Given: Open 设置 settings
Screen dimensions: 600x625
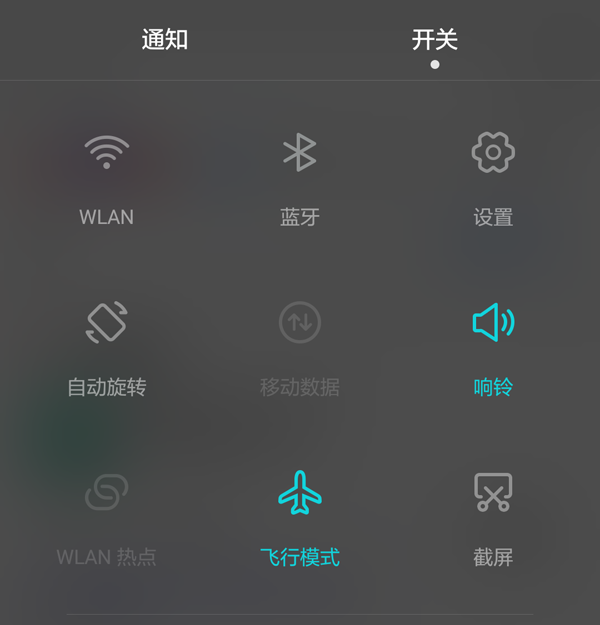Looking at the screenshot, I should click(x=492, y=153).
